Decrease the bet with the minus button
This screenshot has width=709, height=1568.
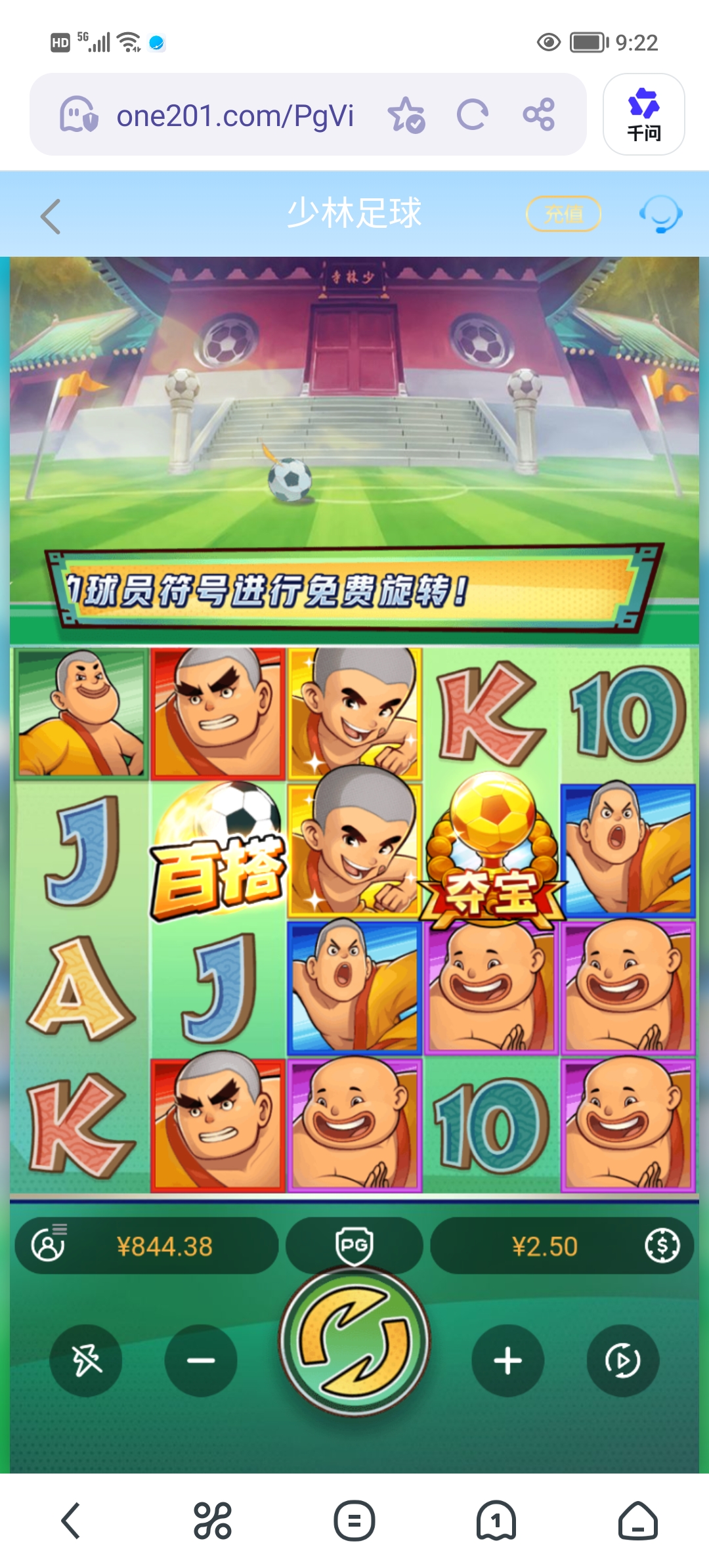(x=201, y=1360)
